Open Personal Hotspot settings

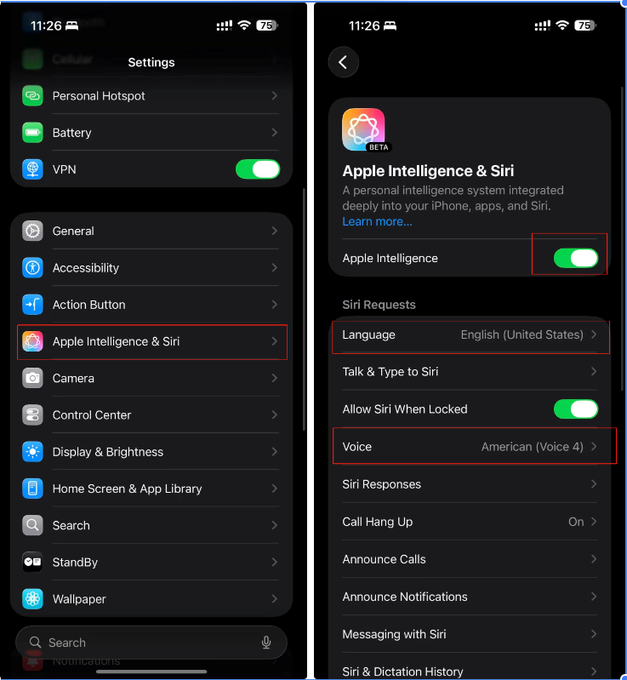point(150,96)
